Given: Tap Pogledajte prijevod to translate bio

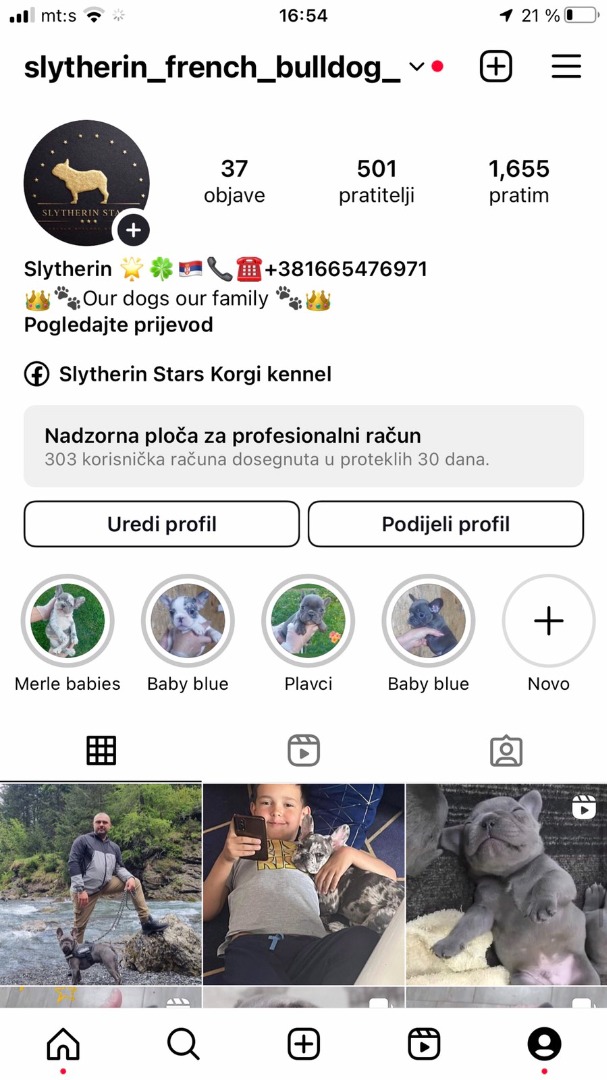Looking at the screenshot, I should tap(119, 325).
